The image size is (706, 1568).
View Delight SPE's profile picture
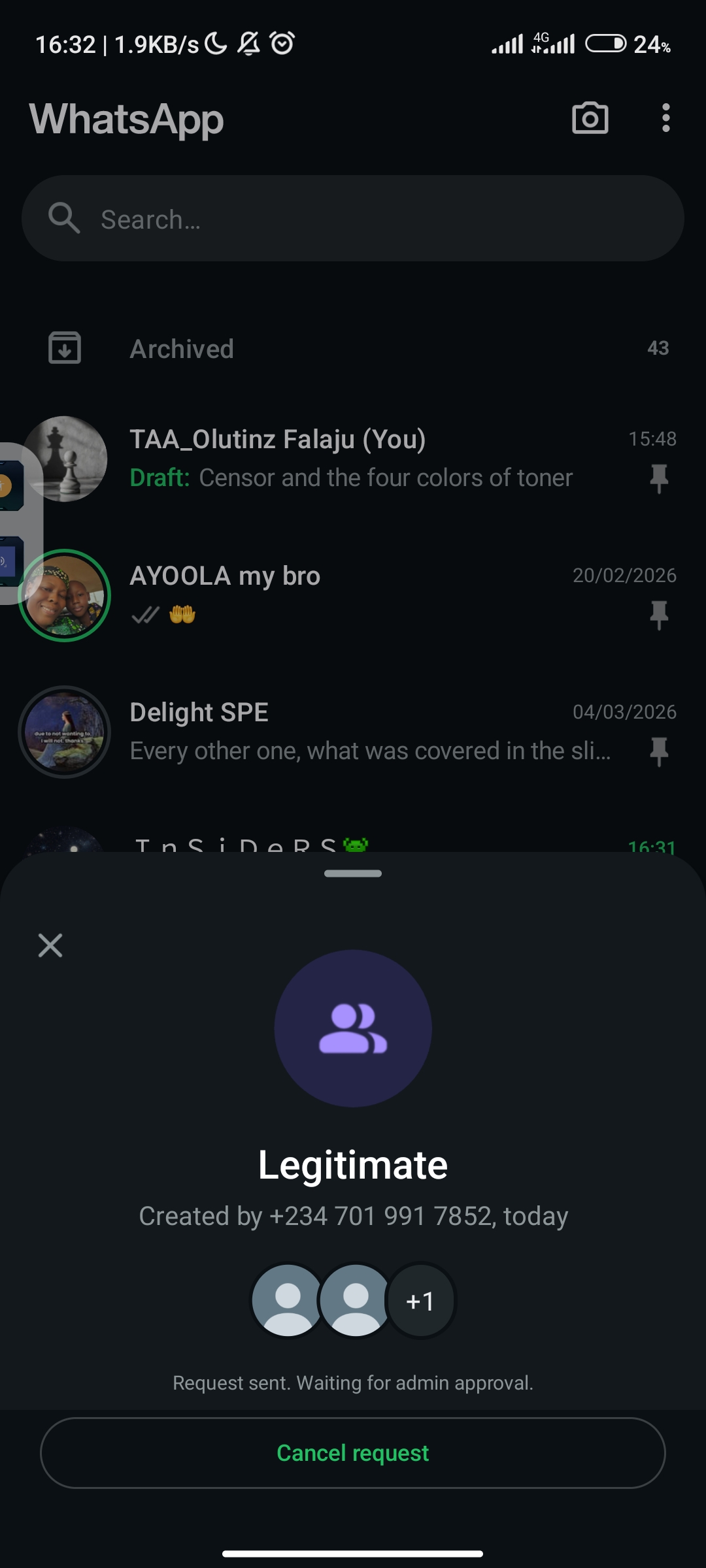coord(64,732)
